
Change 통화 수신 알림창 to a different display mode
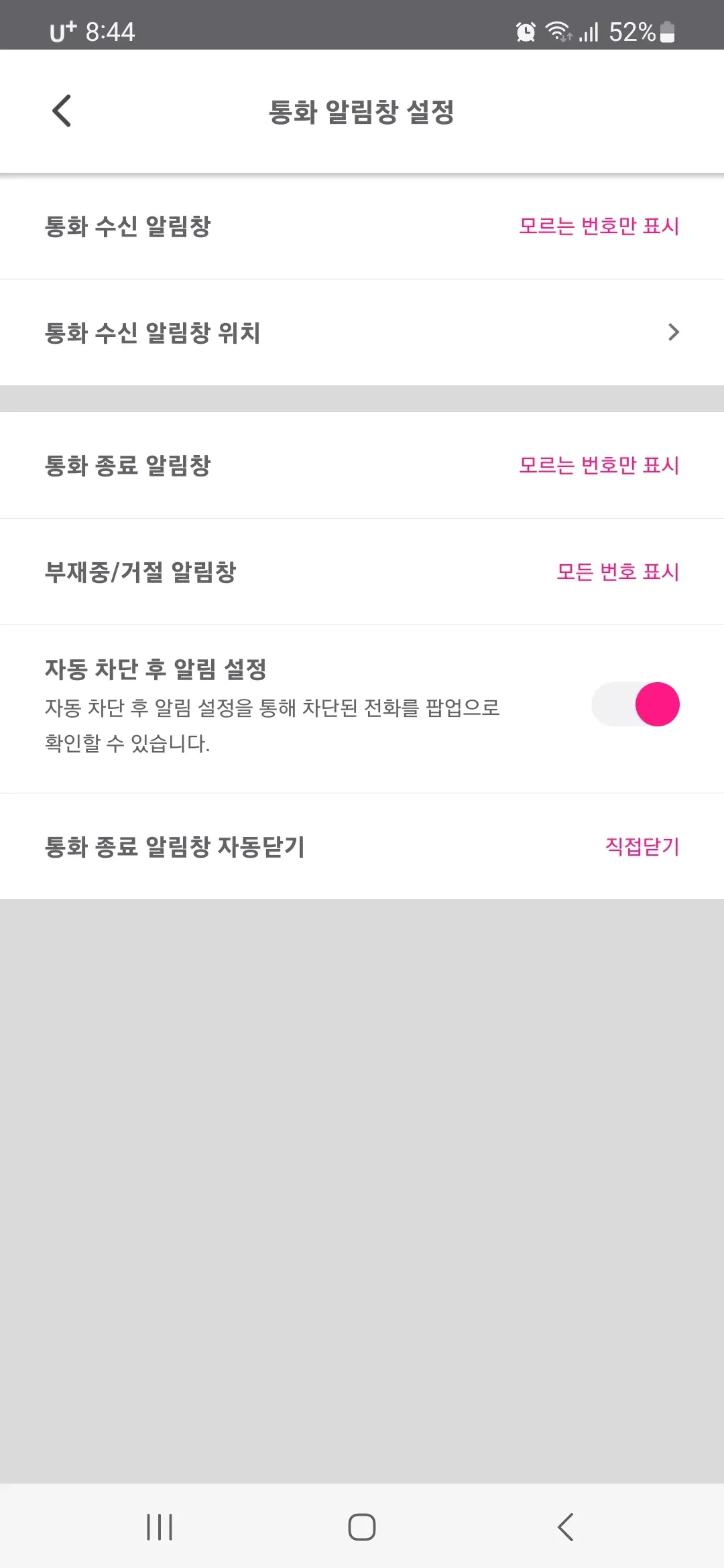[x=600, y=227]
